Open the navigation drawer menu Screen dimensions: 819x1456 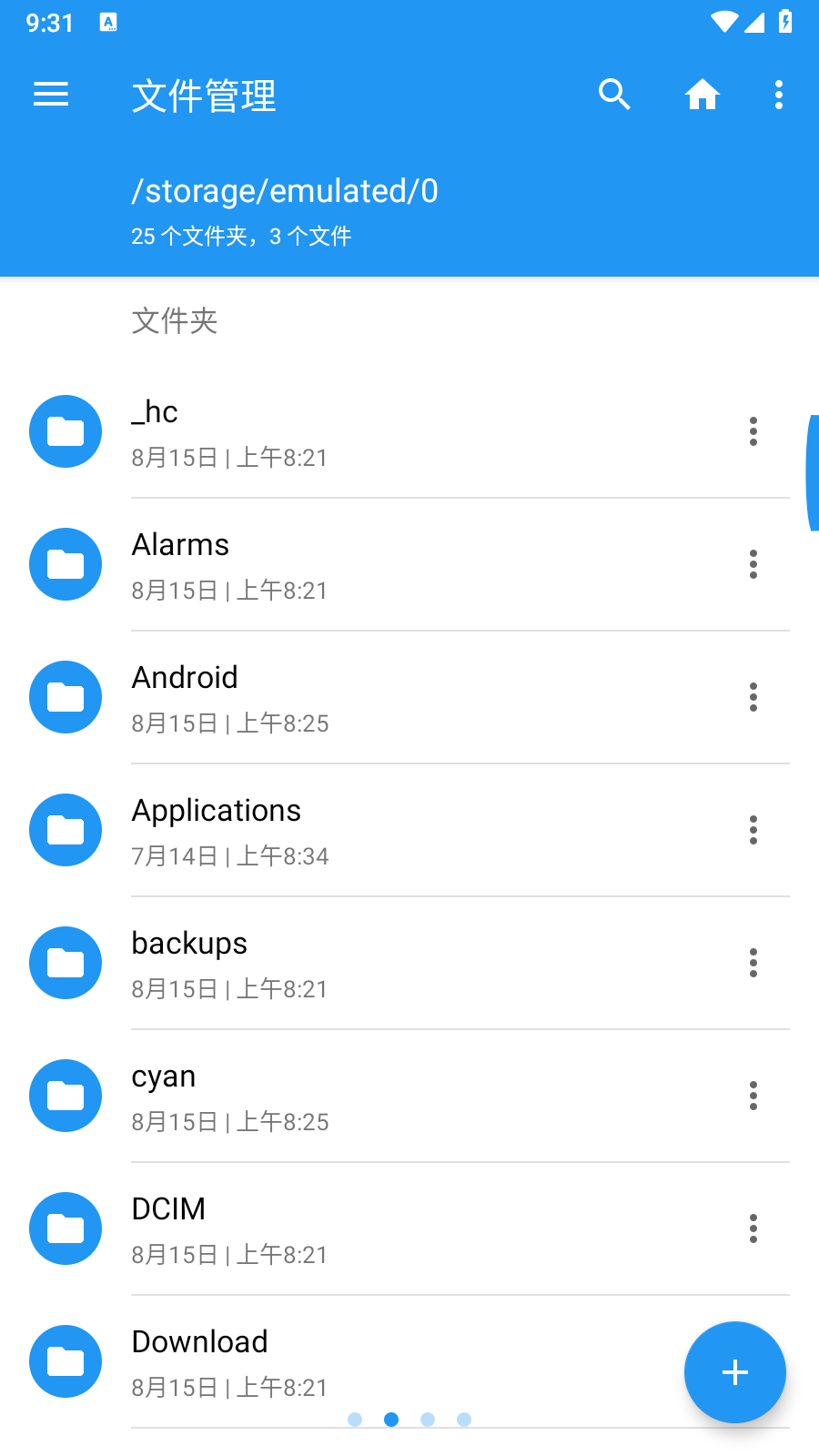click(51, 95)
